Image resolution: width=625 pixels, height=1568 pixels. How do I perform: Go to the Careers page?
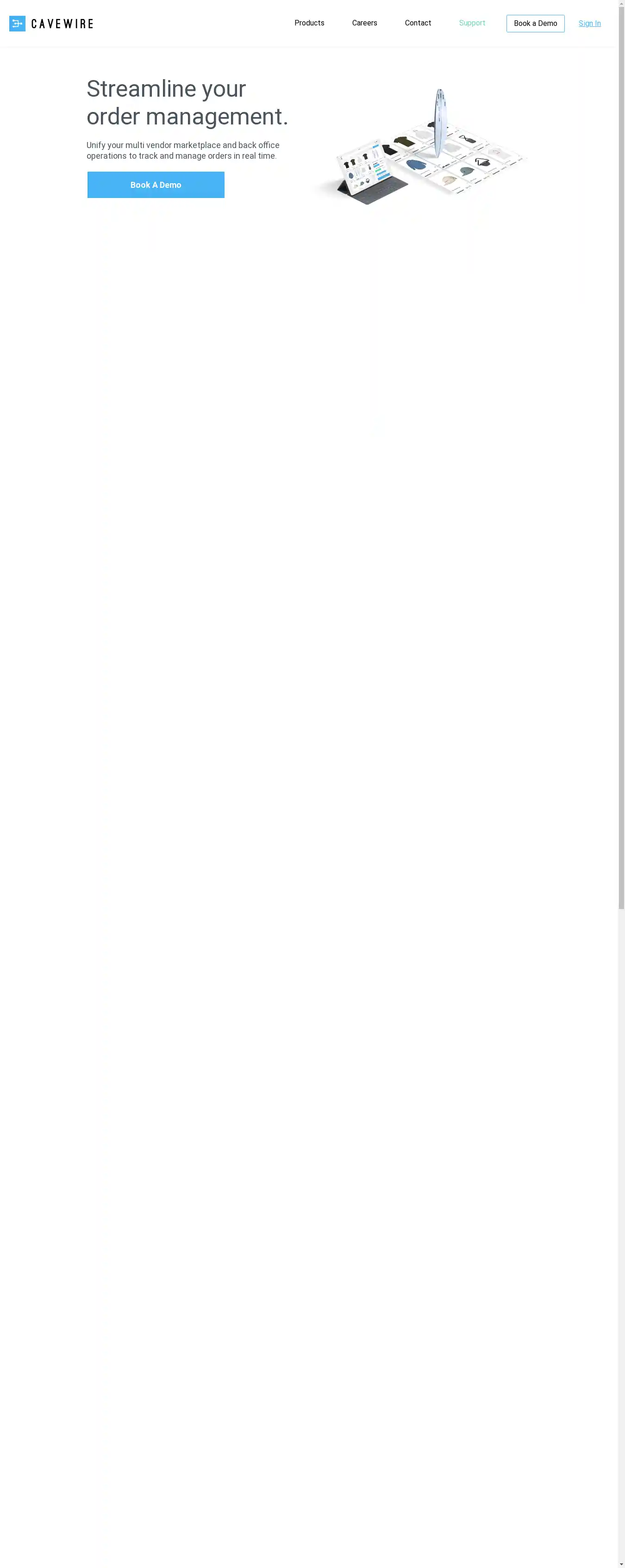[364, 23]
